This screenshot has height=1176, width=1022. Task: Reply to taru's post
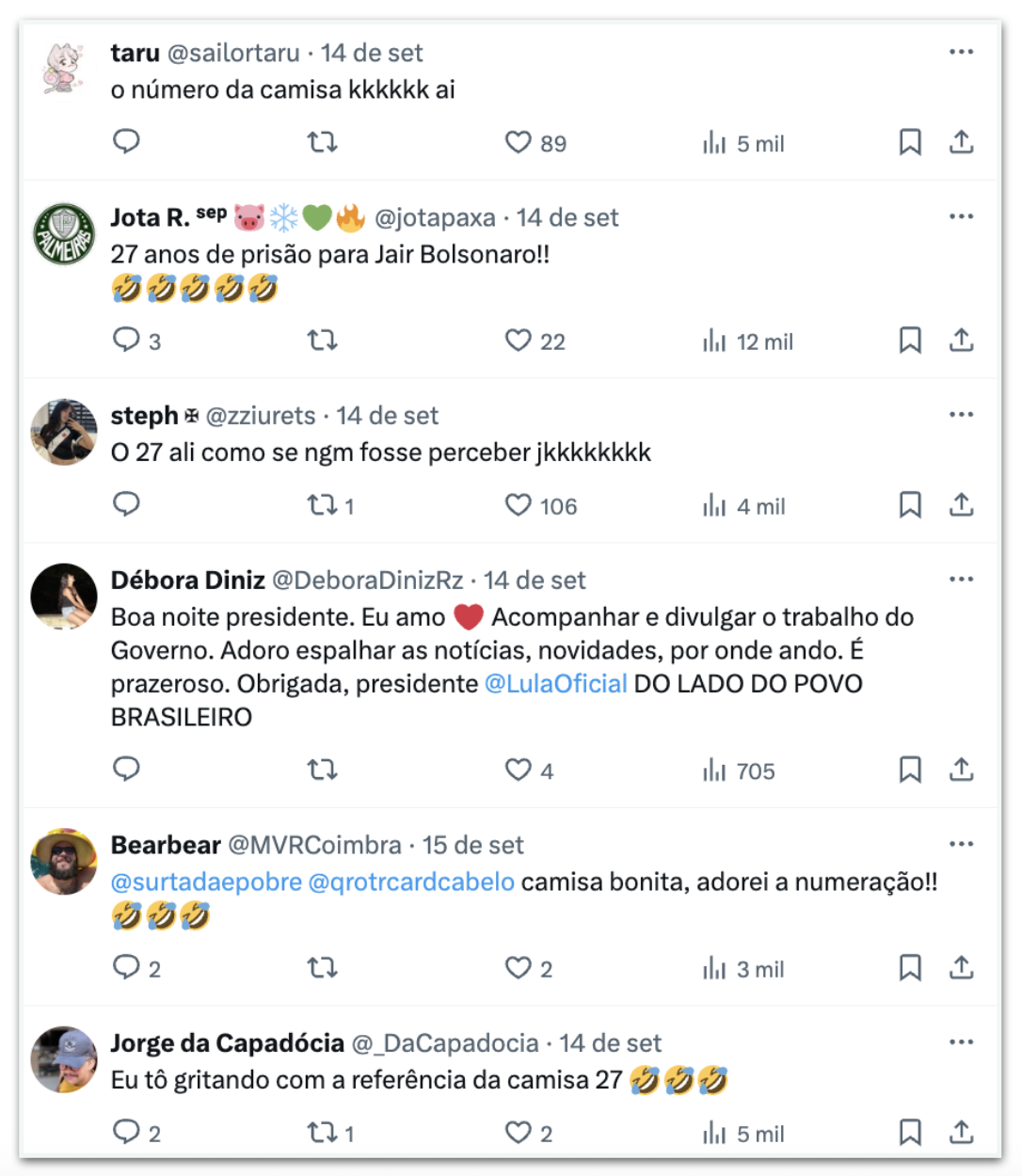[x=126, y=143]
